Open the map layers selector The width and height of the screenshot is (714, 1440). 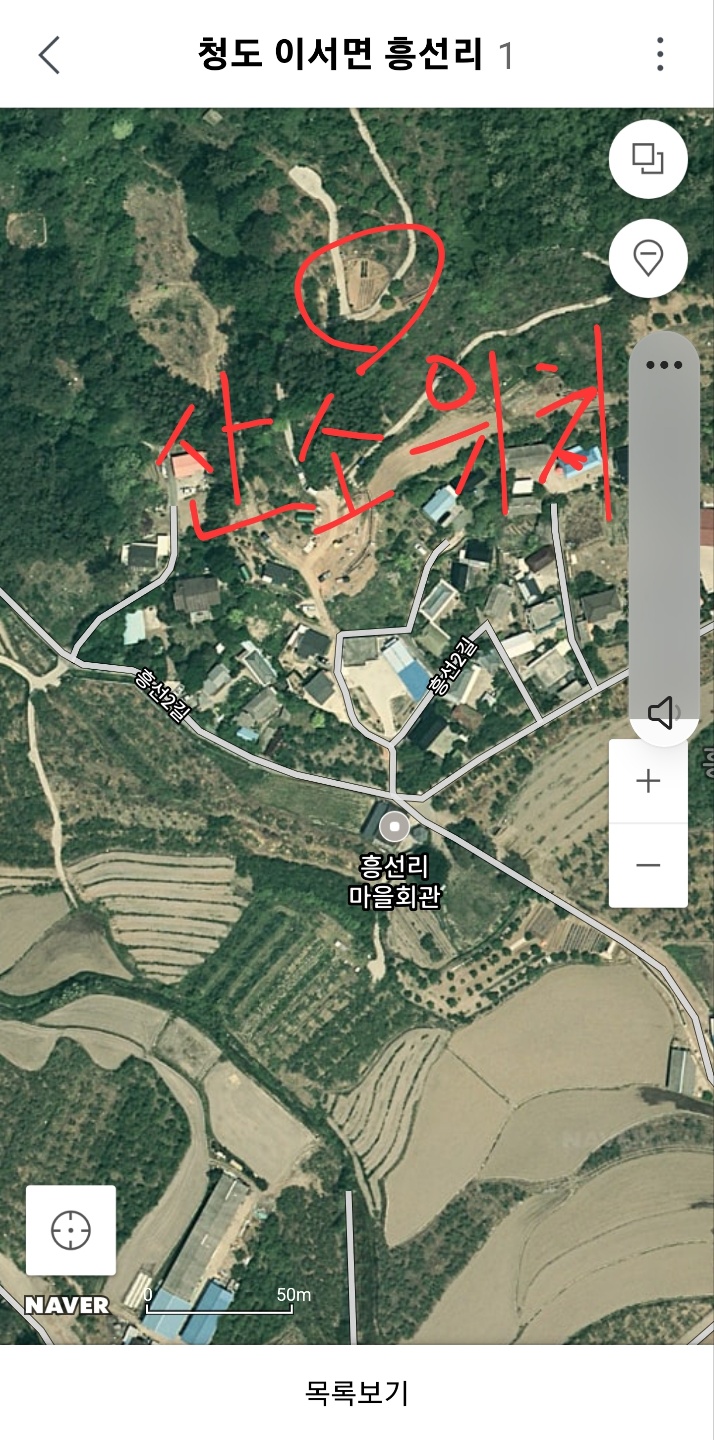point(648,159)
